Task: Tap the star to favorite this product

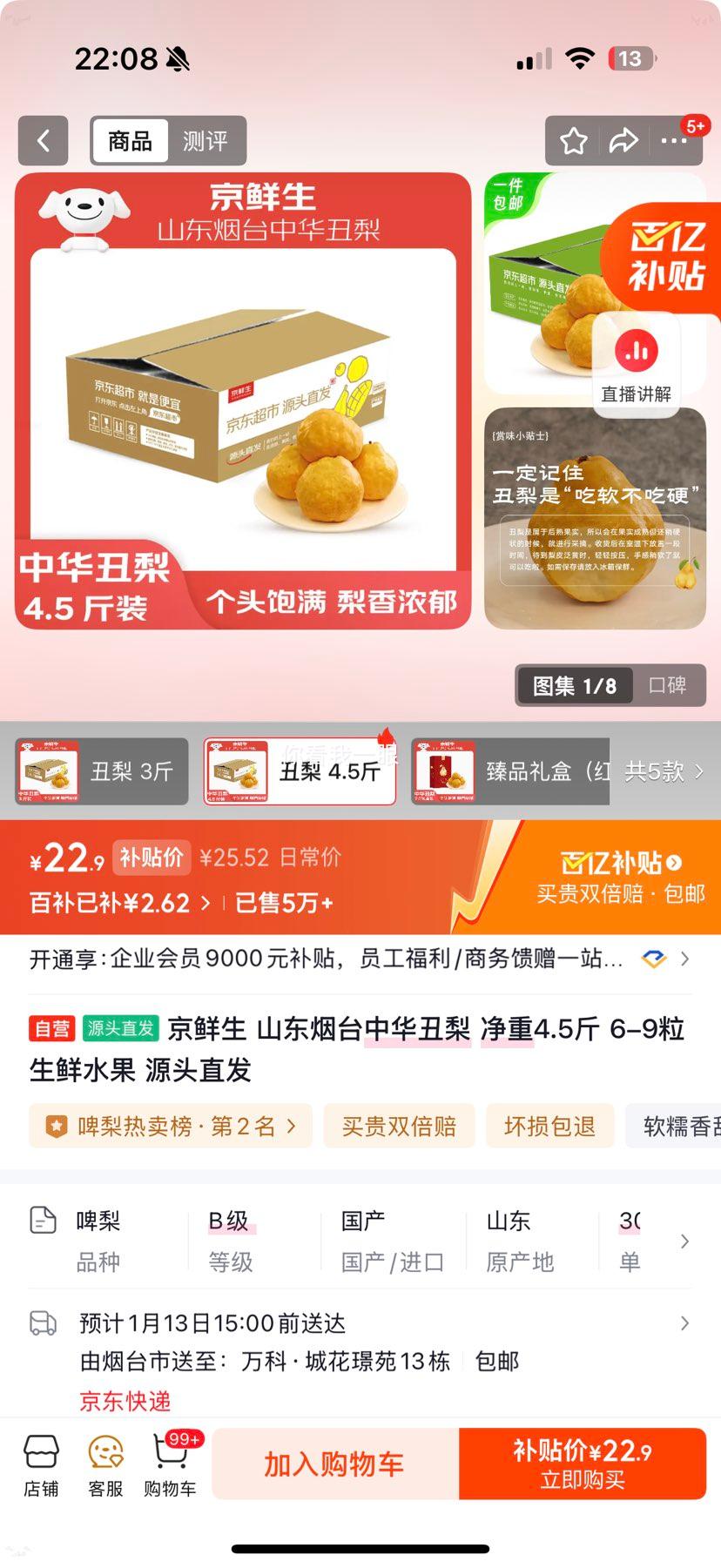Action: [573, 140]
